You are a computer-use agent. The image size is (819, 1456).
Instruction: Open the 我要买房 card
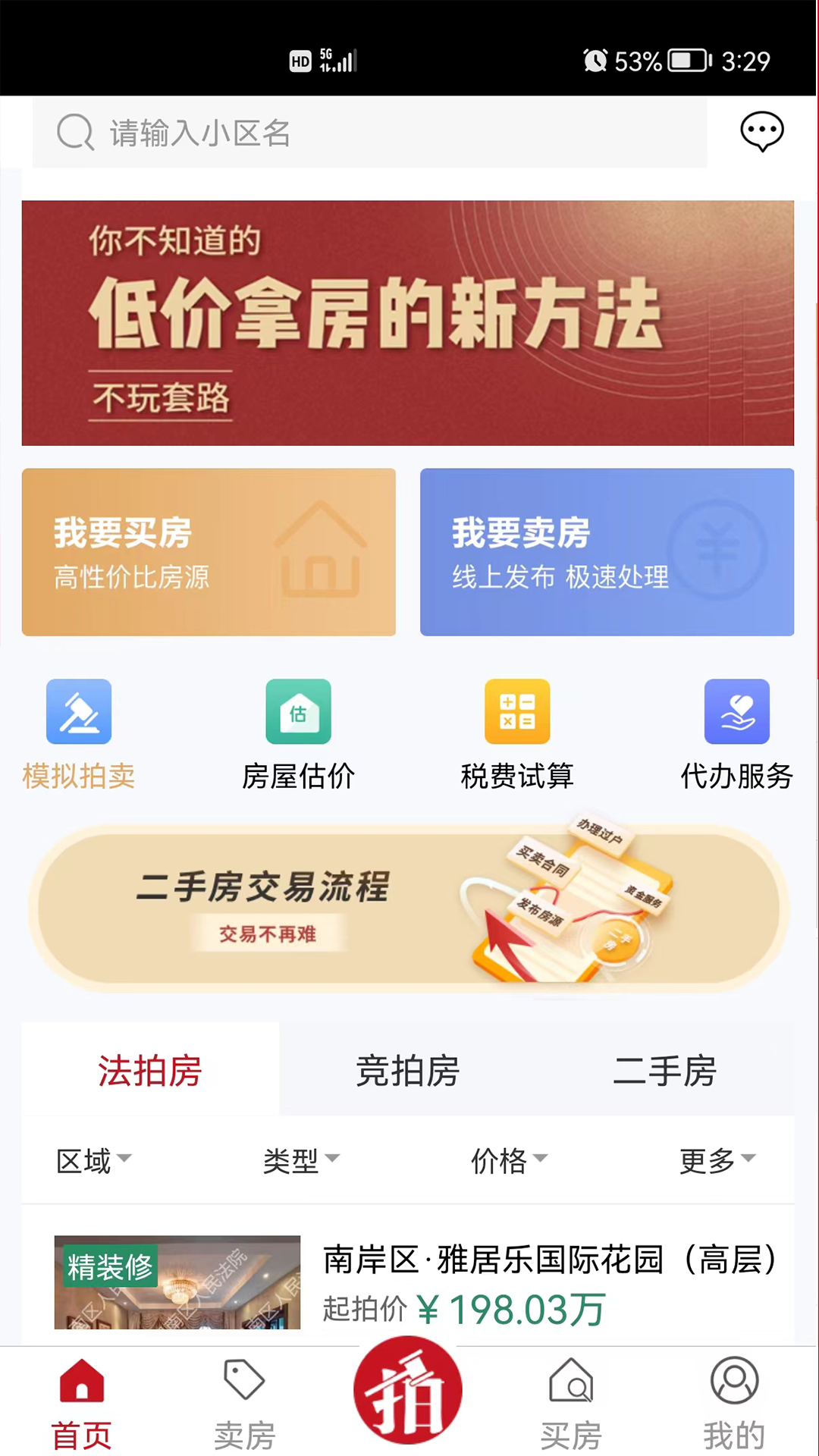click(x=209, y=552)
